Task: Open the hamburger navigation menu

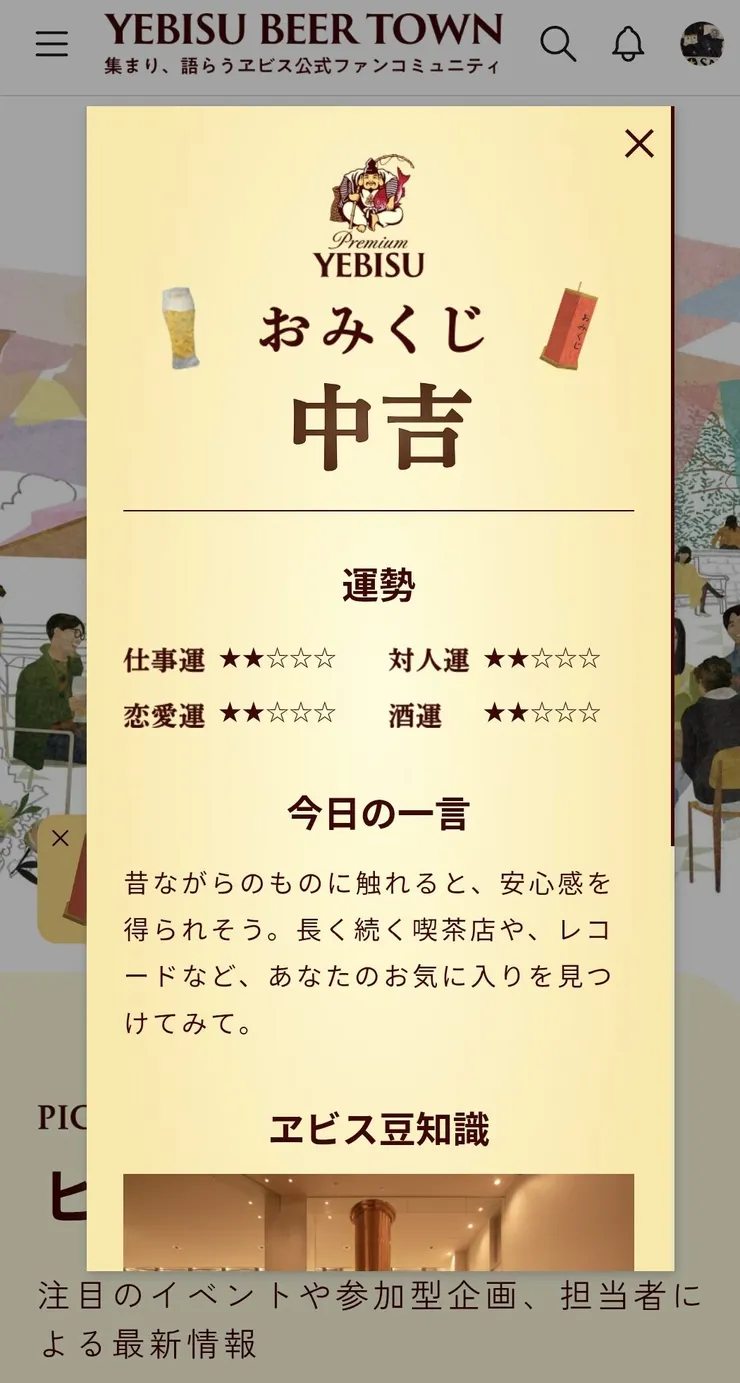Action: (x=51, y=44)
